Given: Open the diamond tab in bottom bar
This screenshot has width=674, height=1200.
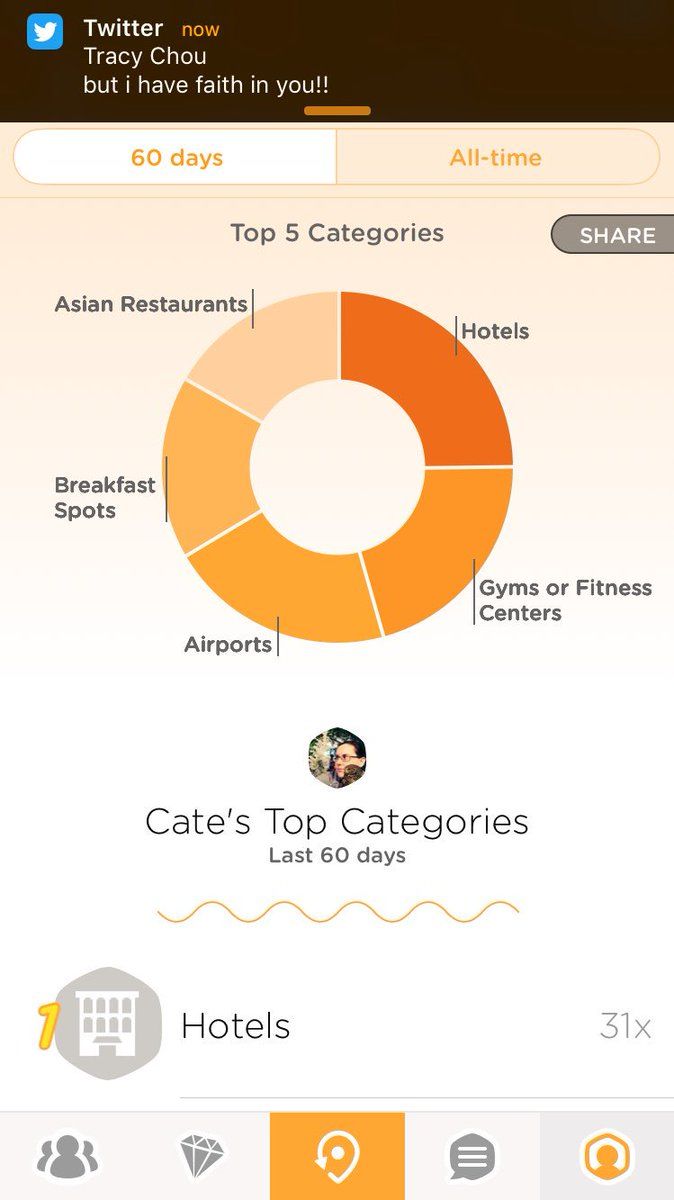Looking at the screenshot, I should coord(203,1158).
